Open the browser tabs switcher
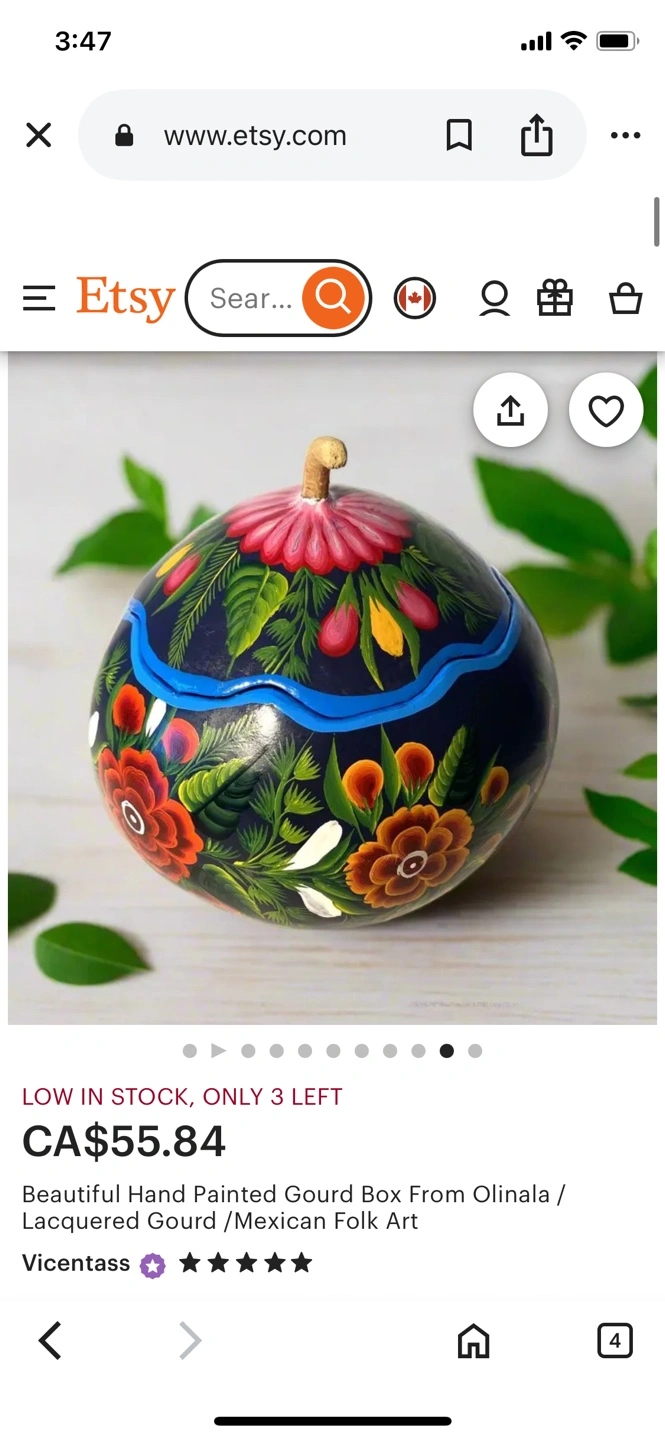Viewport: 665px width, 1440px height. click(615, 1340)
